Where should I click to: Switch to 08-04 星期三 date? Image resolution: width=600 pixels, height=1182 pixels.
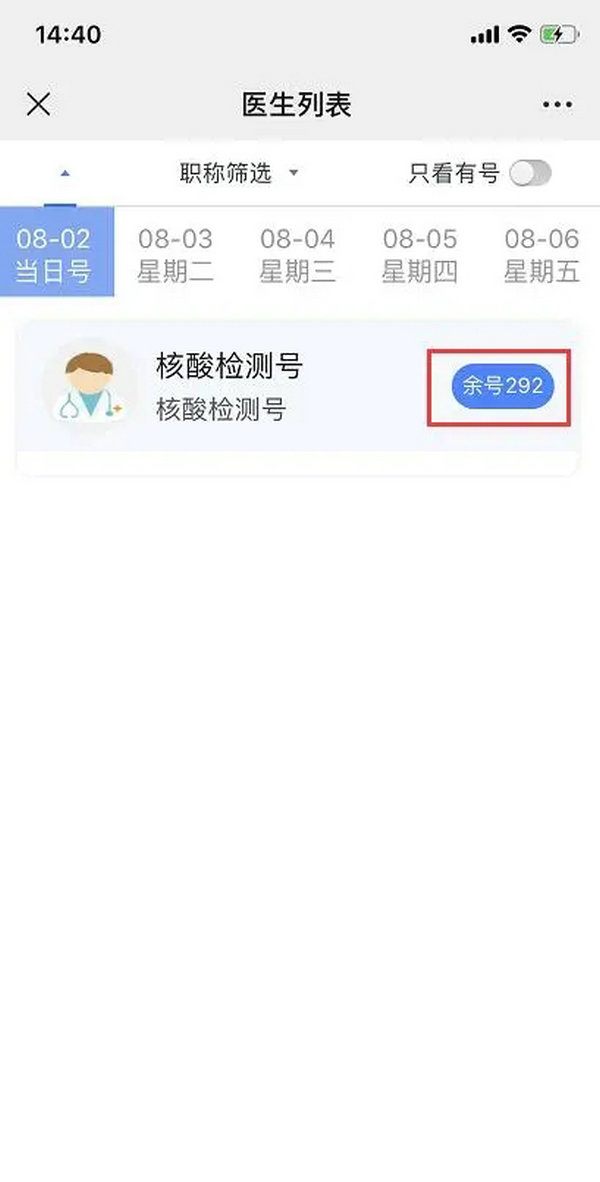[297, 254]
